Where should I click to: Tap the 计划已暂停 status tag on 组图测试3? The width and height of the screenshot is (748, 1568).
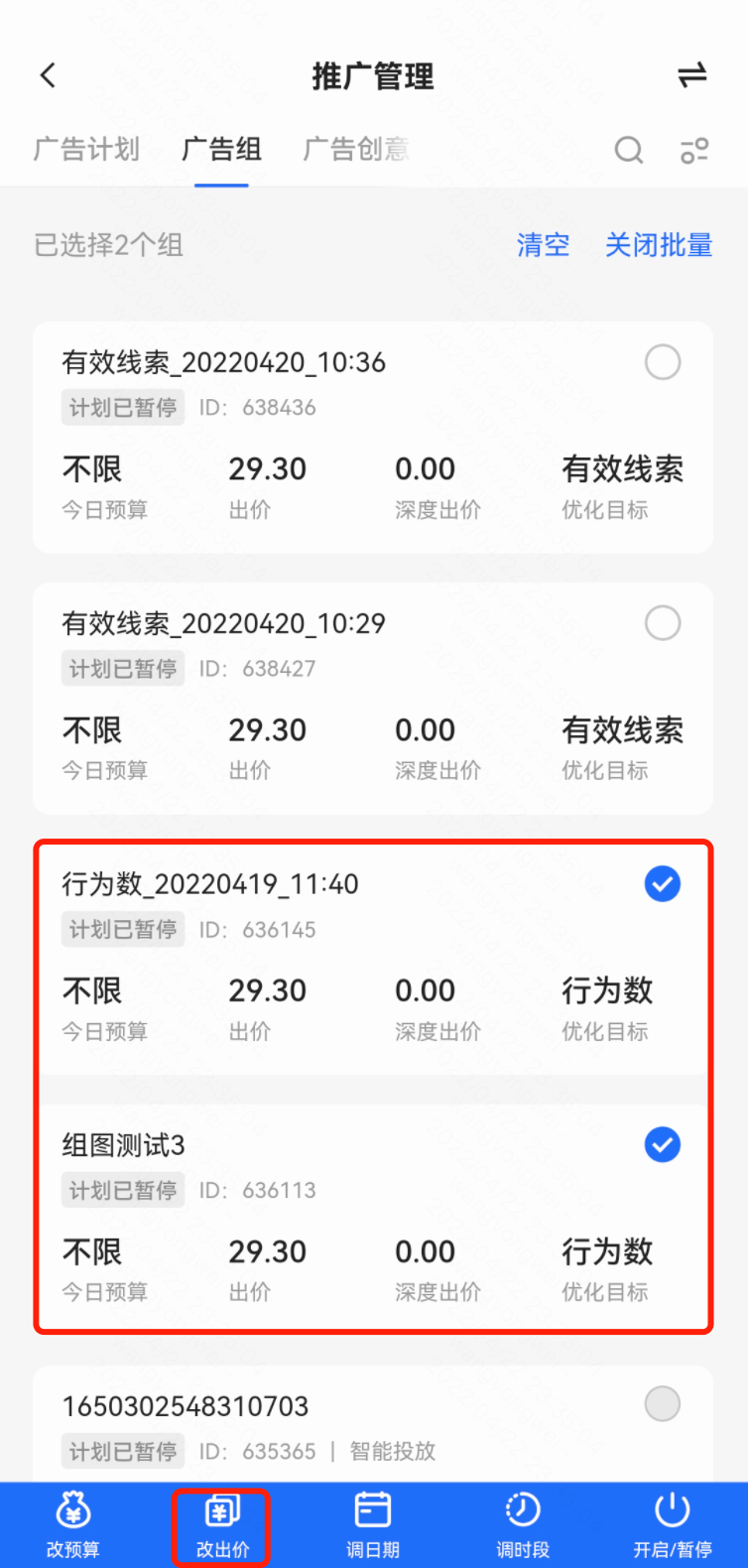tap(122, 1190)
